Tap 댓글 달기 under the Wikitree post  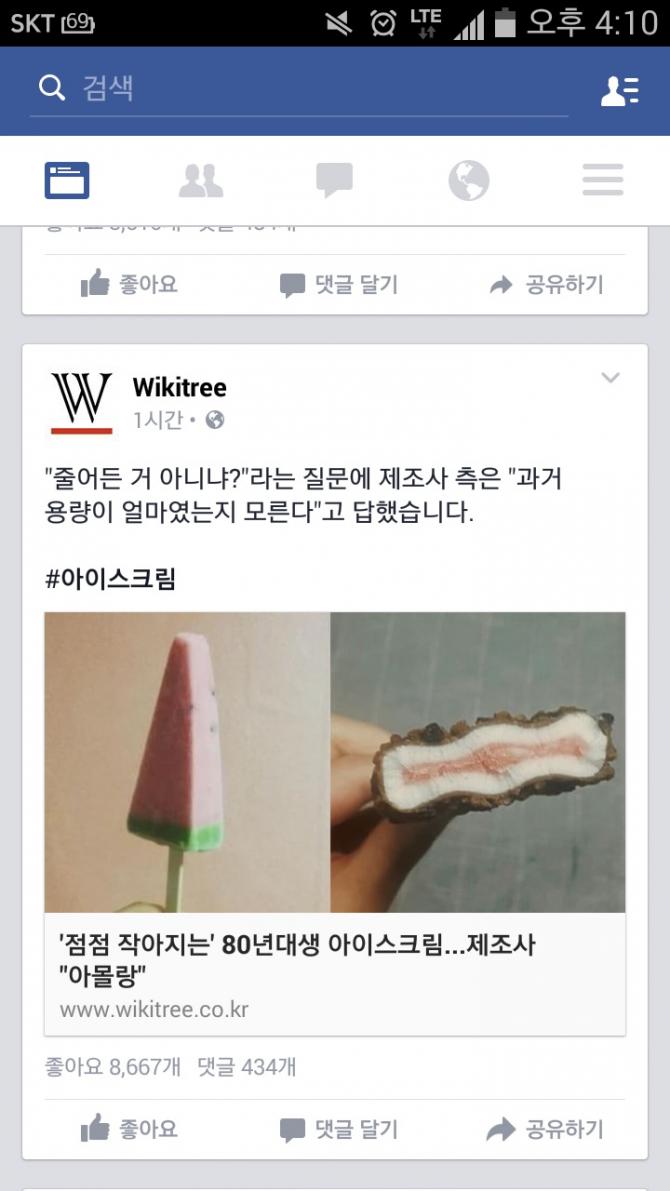338,1129
